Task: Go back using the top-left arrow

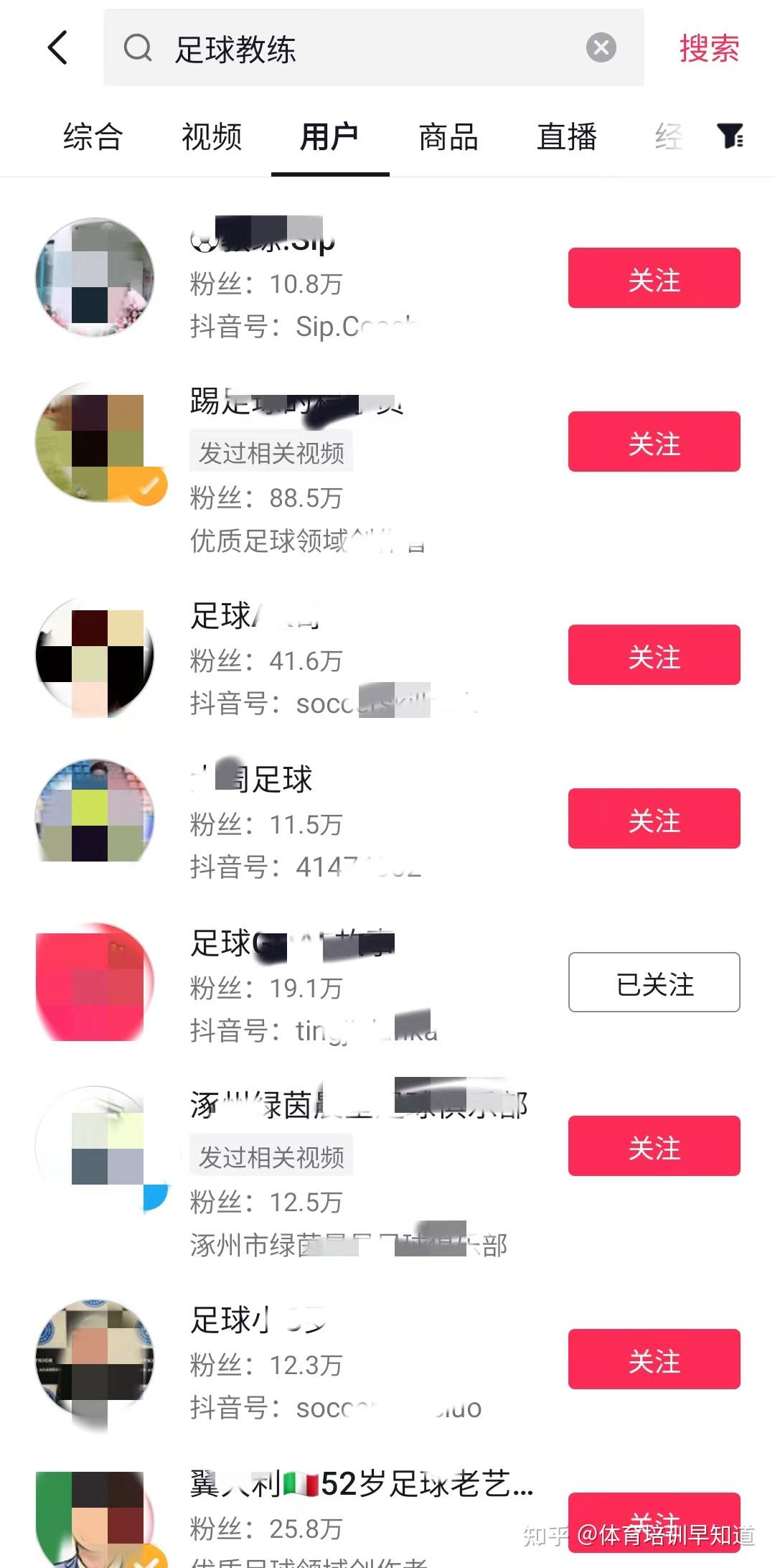Action: [x=58, y=48]
